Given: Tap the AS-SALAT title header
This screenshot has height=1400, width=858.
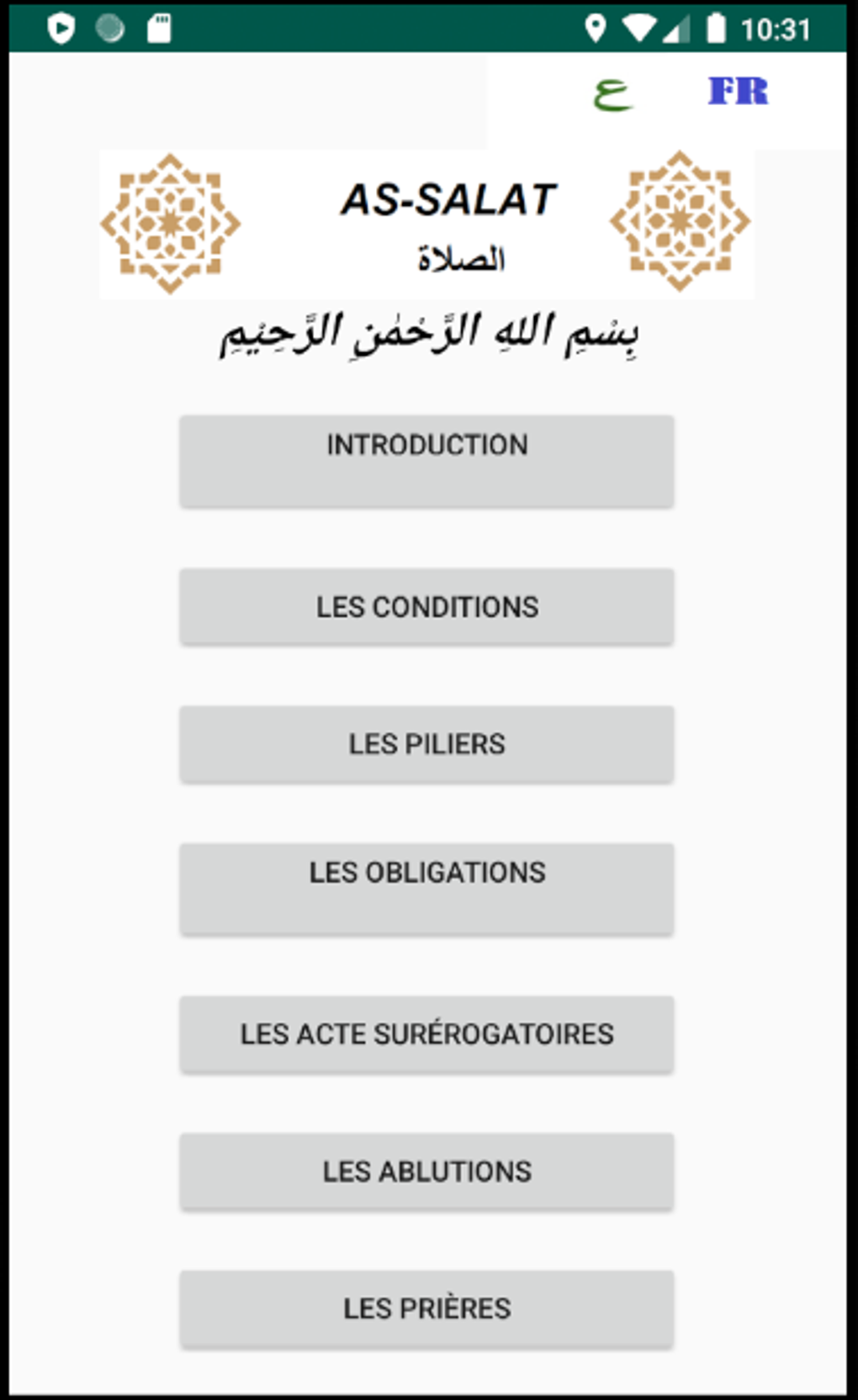Looking at the screenshot, I should (448, 200).
